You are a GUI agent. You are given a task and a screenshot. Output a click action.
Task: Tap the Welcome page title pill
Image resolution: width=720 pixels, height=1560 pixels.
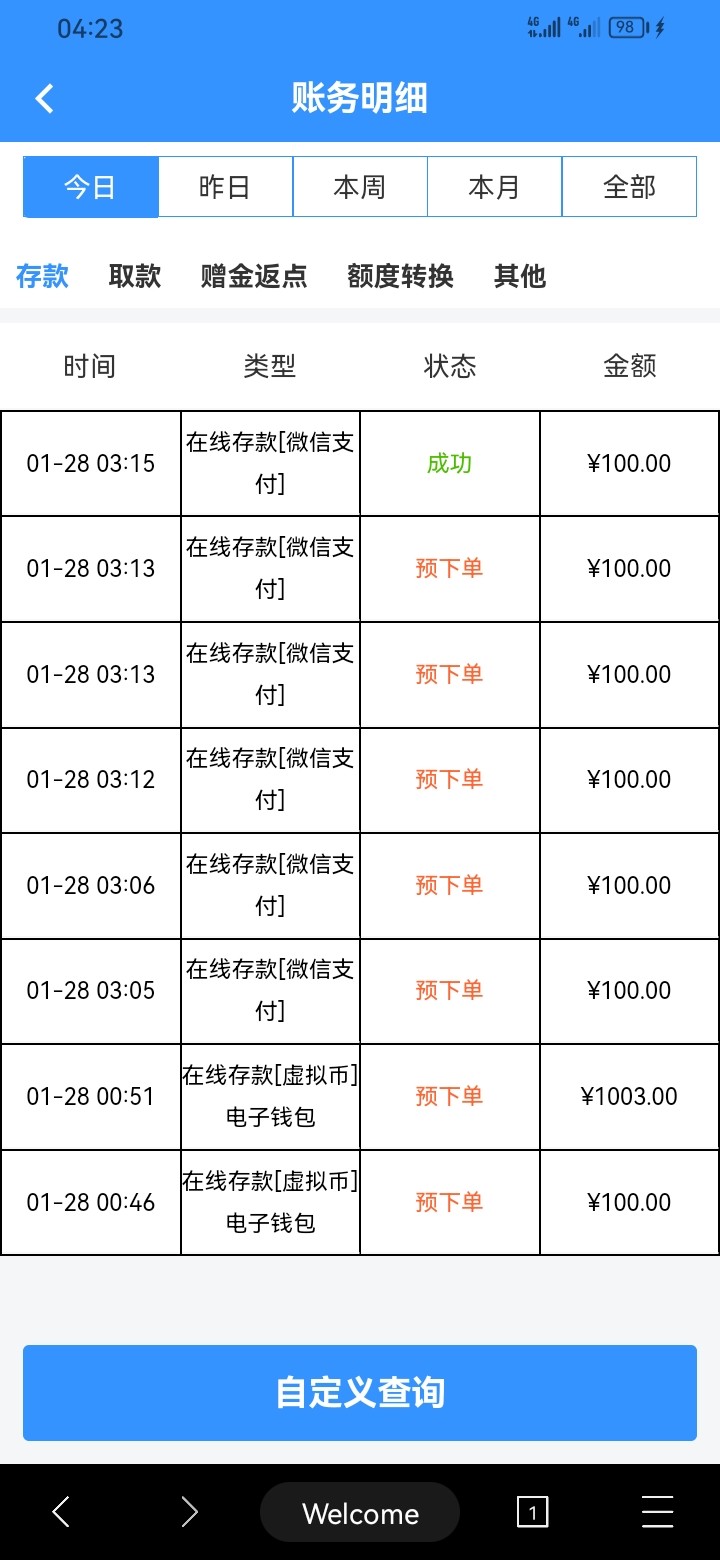pyautogui.click(x=360, y=1513)
